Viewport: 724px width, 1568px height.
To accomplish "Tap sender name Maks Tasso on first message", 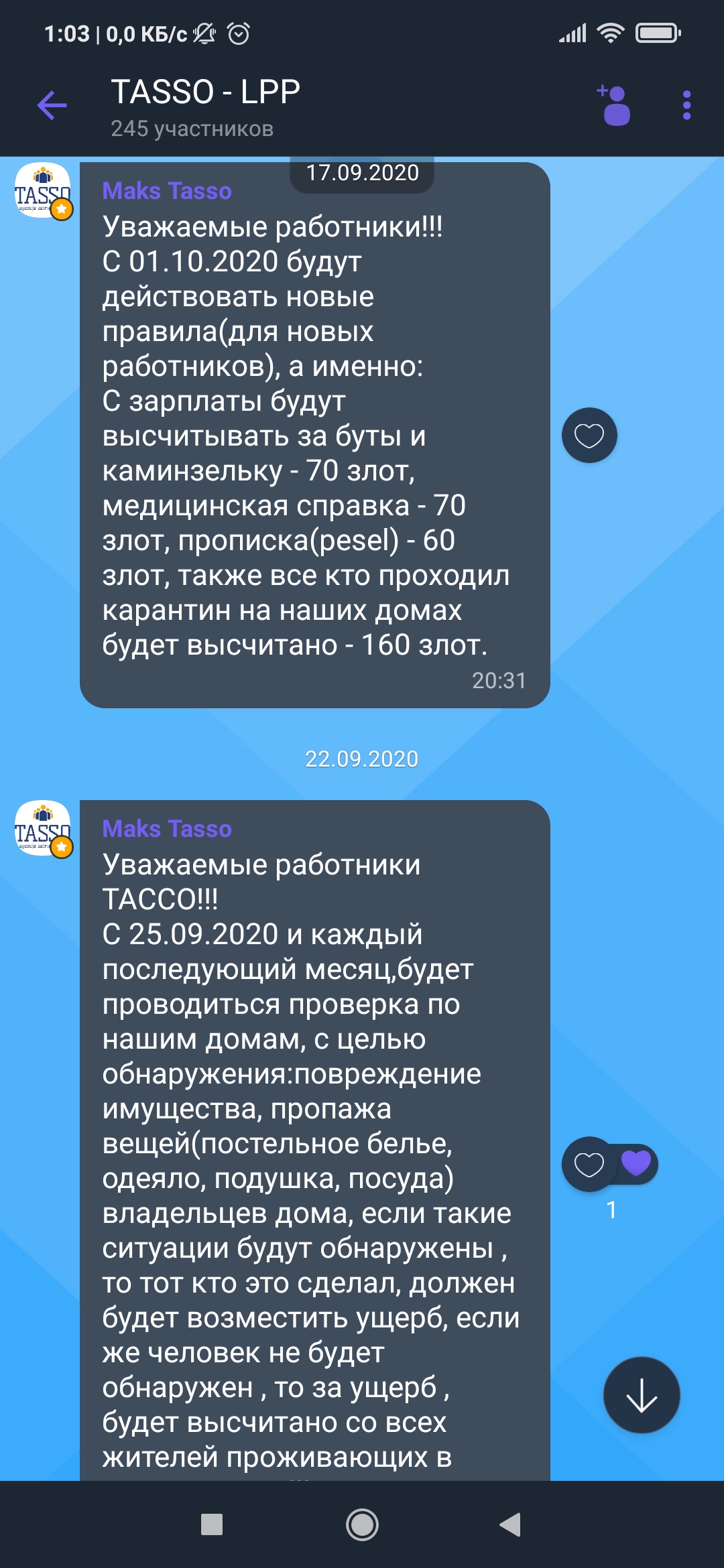I will tap(167, 191).
